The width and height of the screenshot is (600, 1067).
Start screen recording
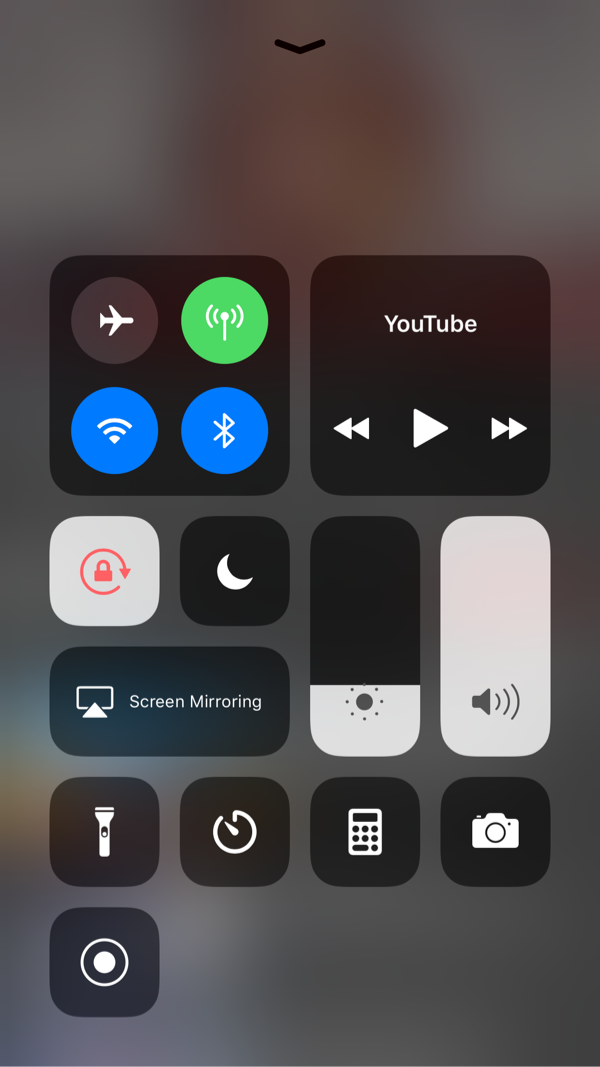105,962
